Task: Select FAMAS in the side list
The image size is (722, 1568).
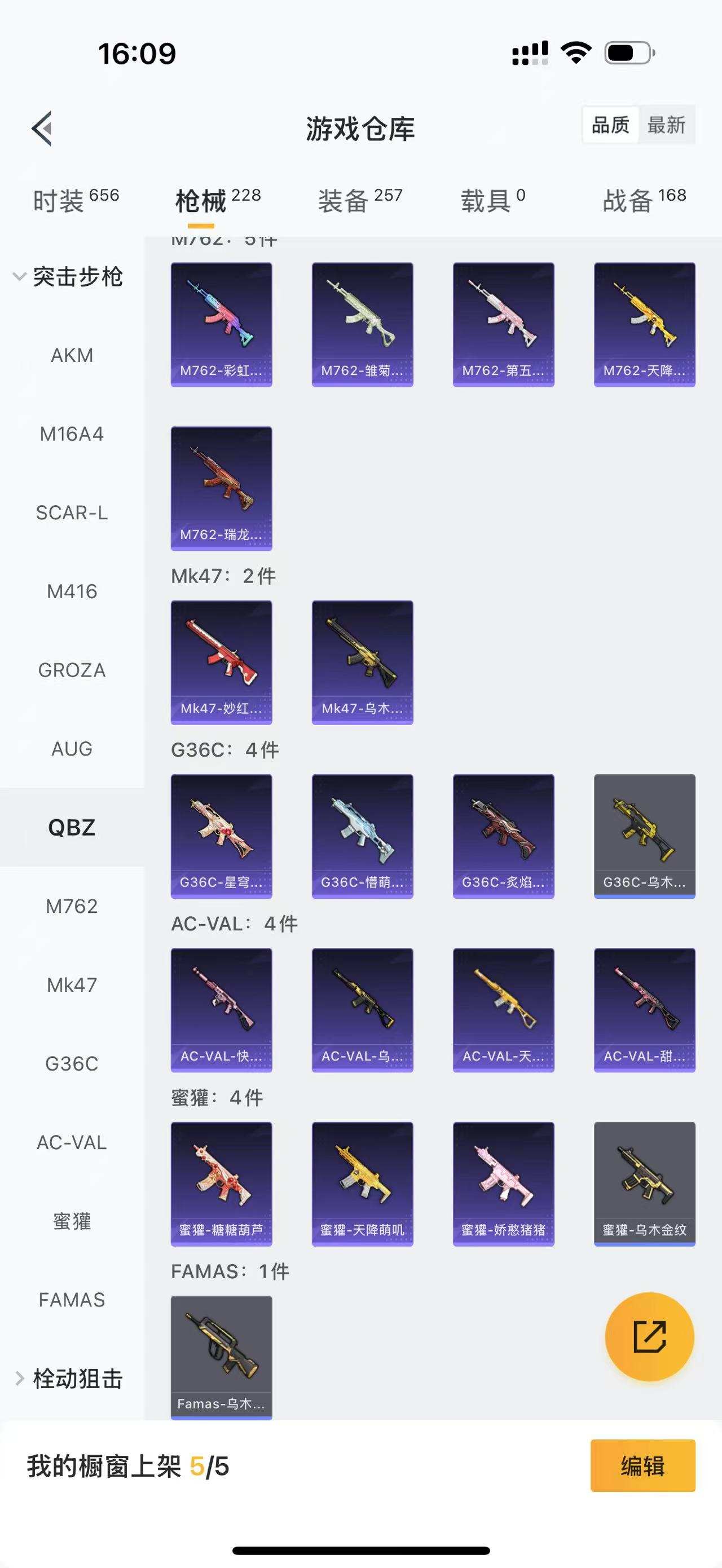Action: pos(72,1300)
